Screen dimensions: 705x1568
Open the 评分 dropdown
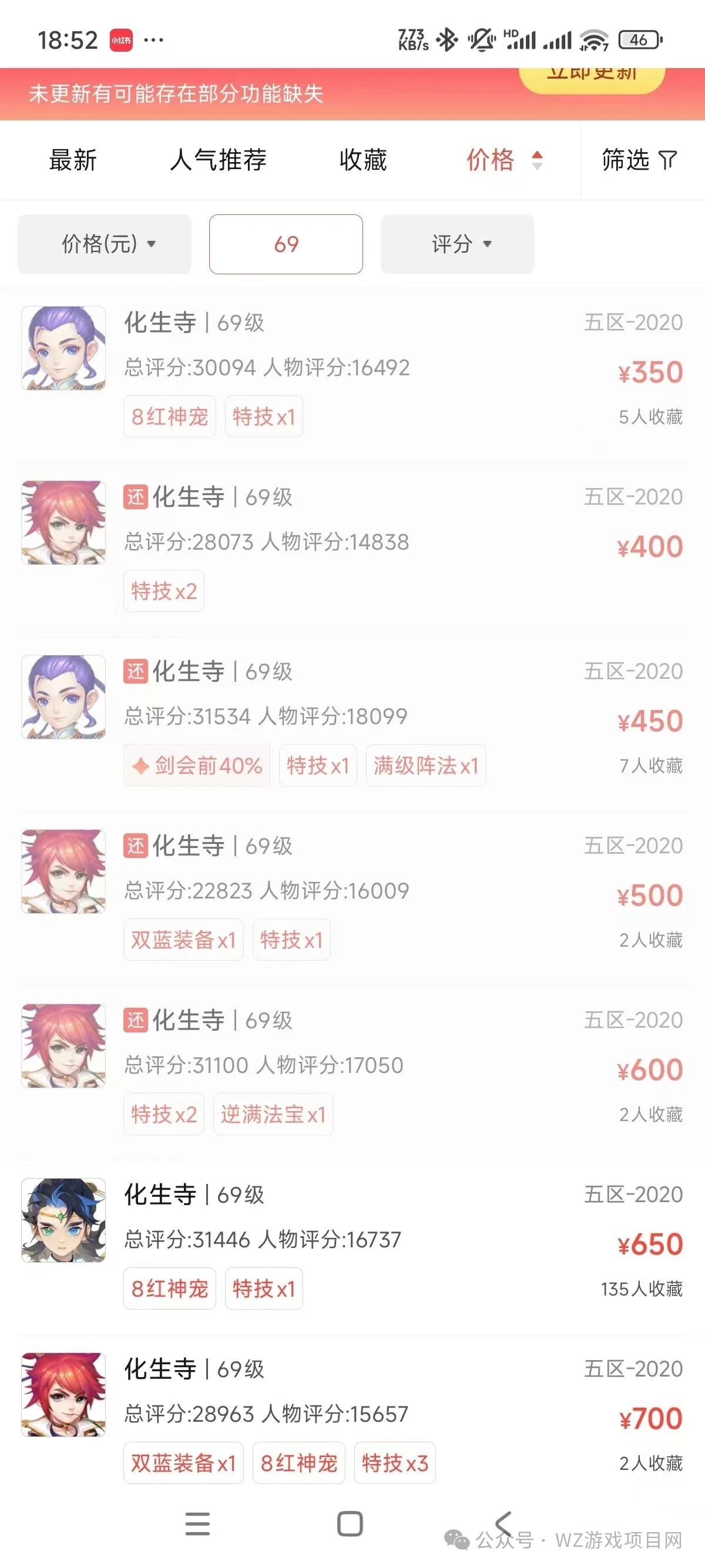(458, 244)
